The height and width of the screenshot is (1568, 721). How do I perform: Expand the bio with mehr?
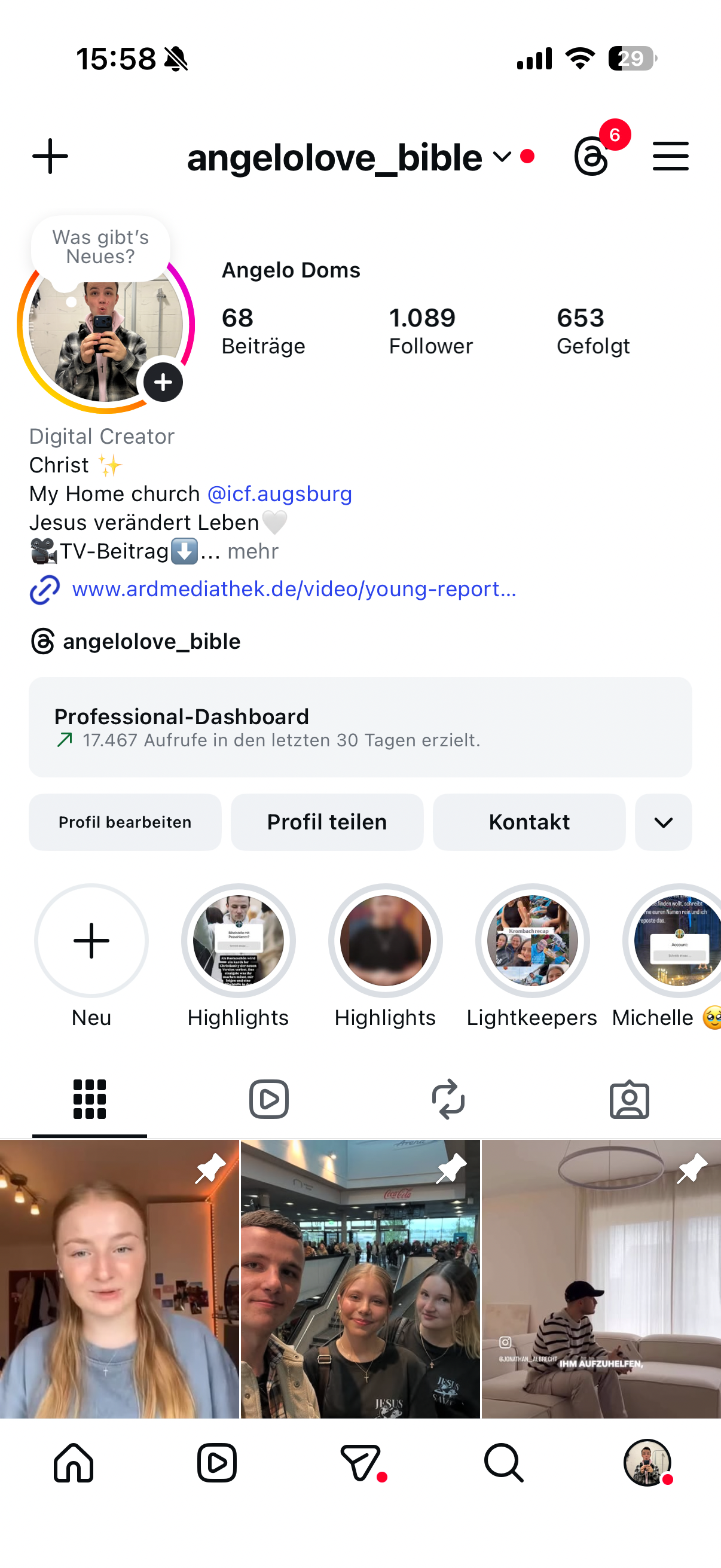(x=252, y=551)
